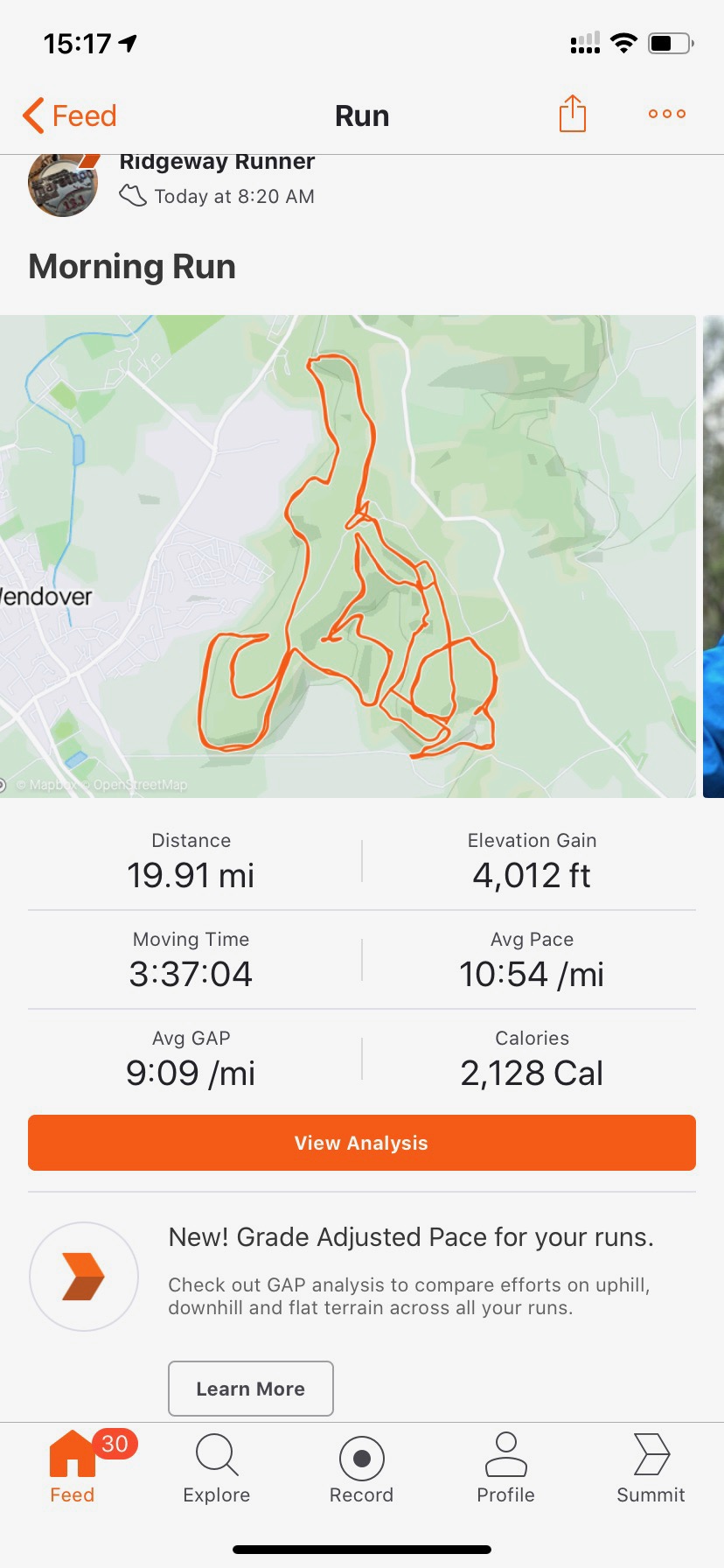The image size is (724, 1568).
Task: Open Ridgeway Runner's profile picture
Action: [63, 185]
